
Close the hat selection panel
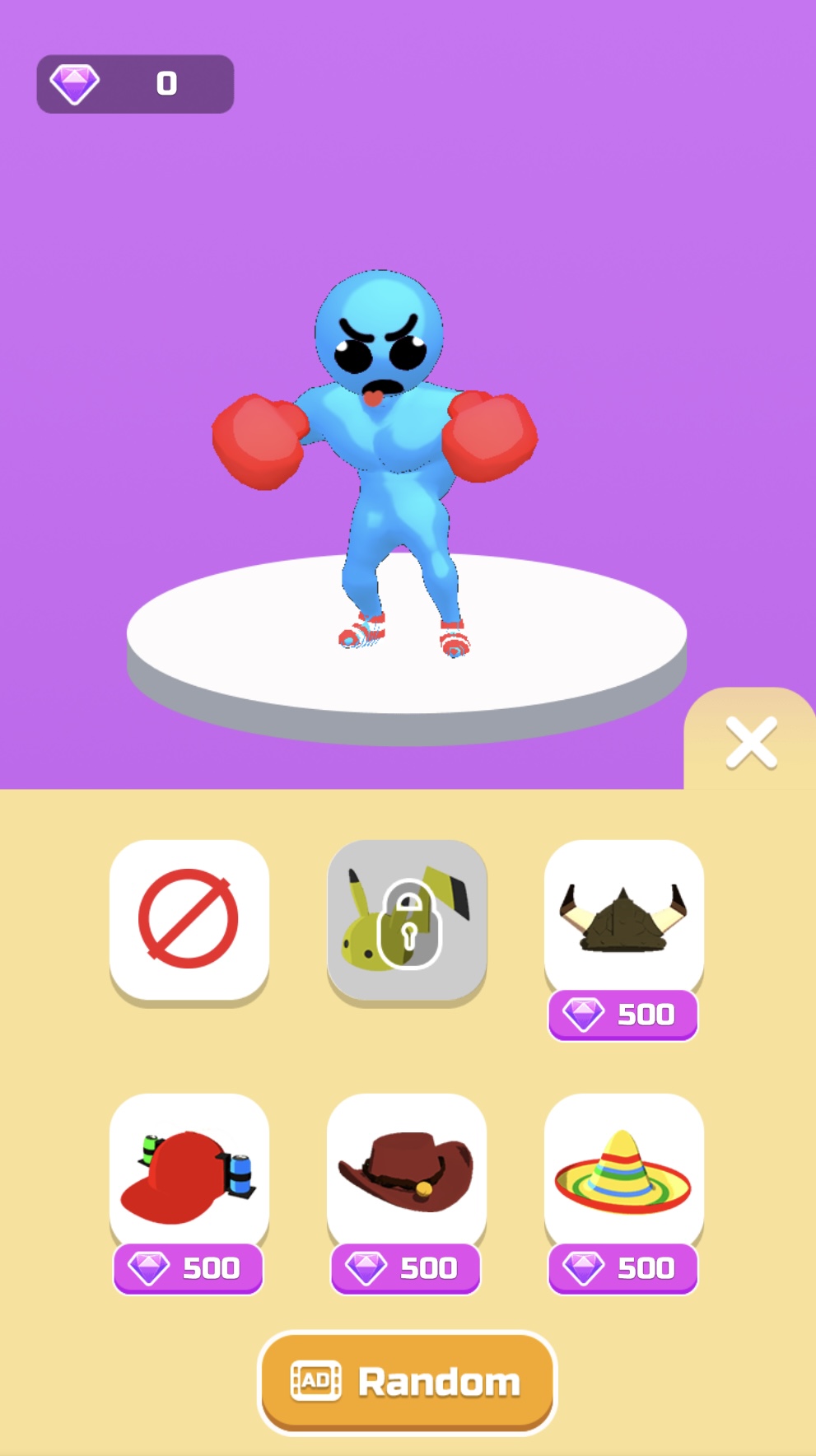pos(751,742)
